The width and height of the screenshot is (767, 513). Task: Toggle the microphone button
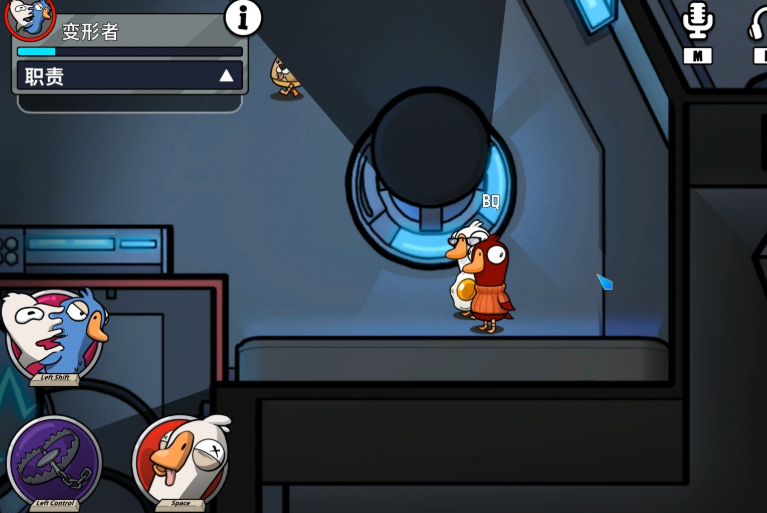point(698,22)
